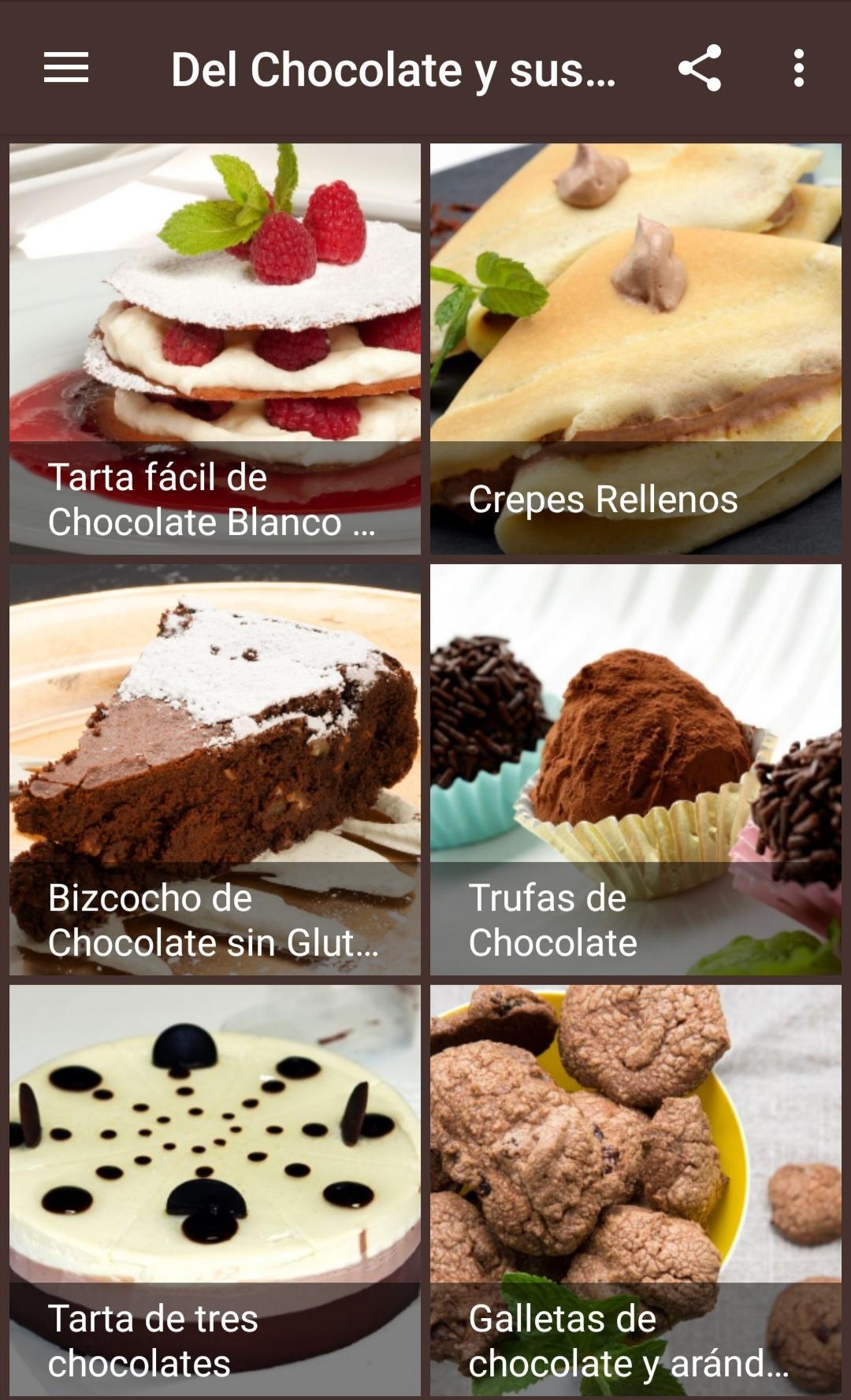The height and width of the screenshot is (1400, 851).
Task: Select Bizcocho de Chocolate sin Gluten card
Action: (215, 770)
